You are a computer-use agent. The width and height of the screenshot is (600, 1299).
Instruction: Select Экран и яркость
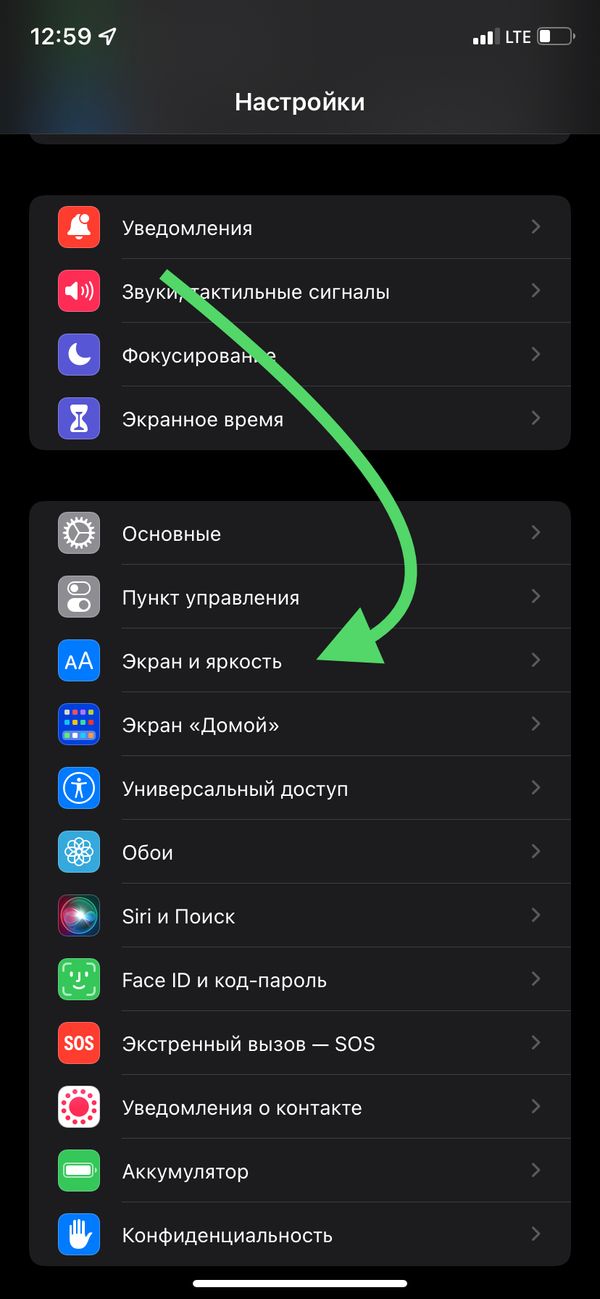(x=300, y=661)
